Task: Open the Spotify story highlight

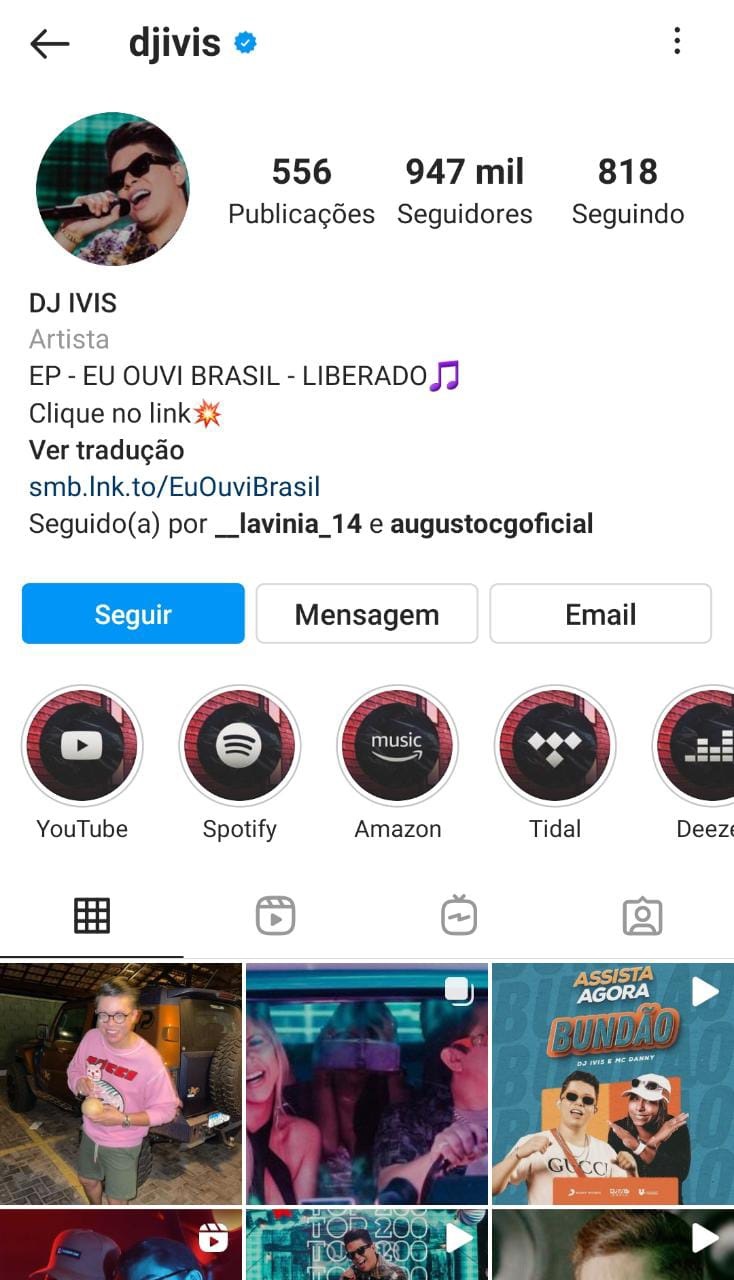Action: click(x=239, y=746)
